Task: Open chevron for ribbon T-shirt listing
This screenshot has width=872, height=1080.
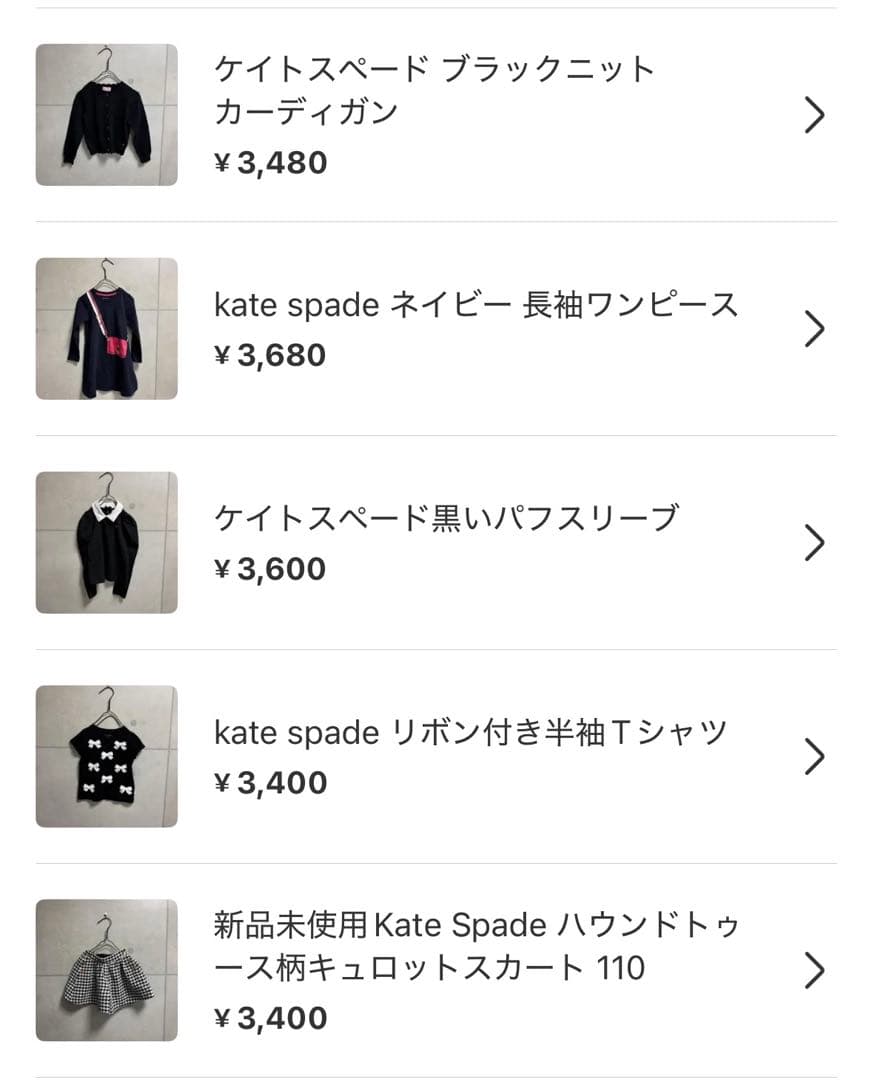Action: pos(815,757)
